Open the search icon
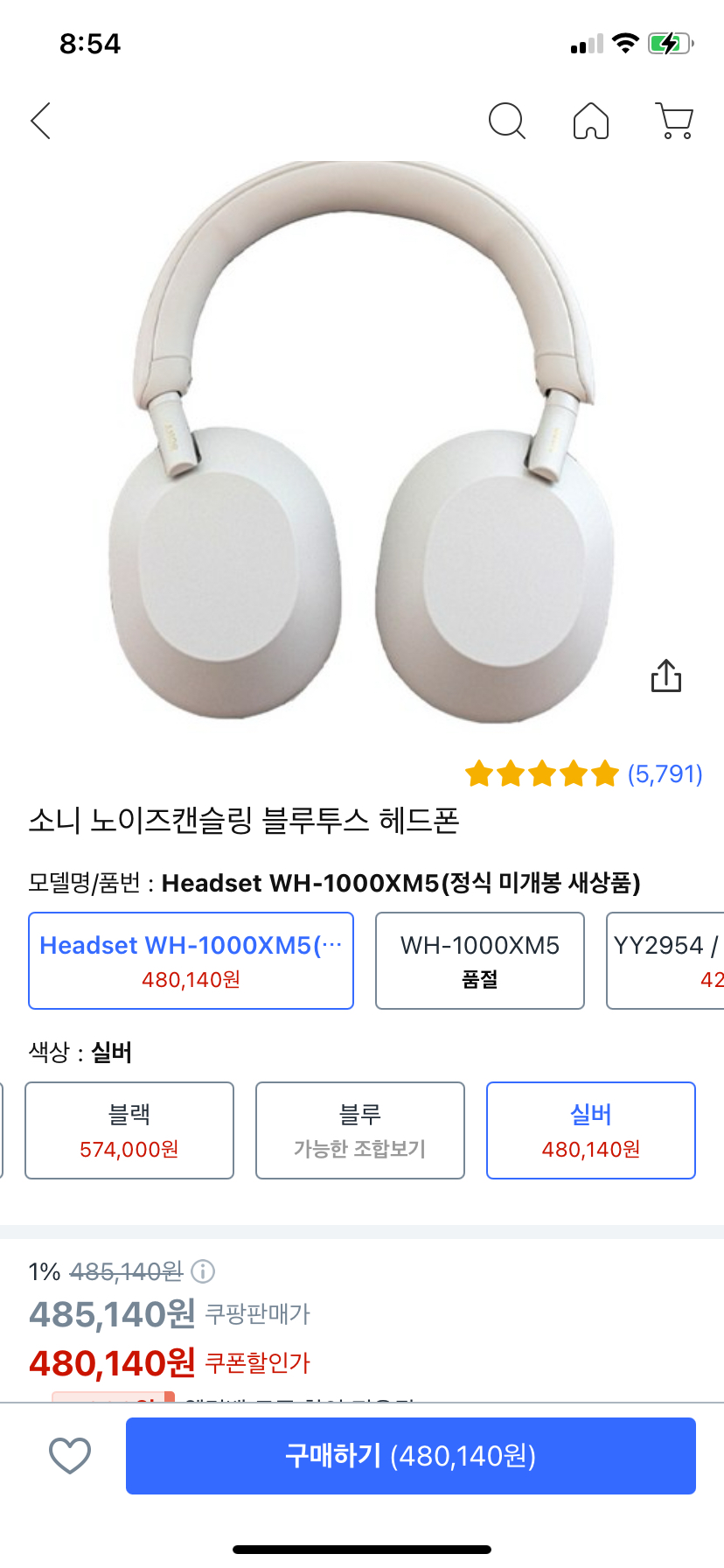 pyautogui.click(x=506, y=121)
